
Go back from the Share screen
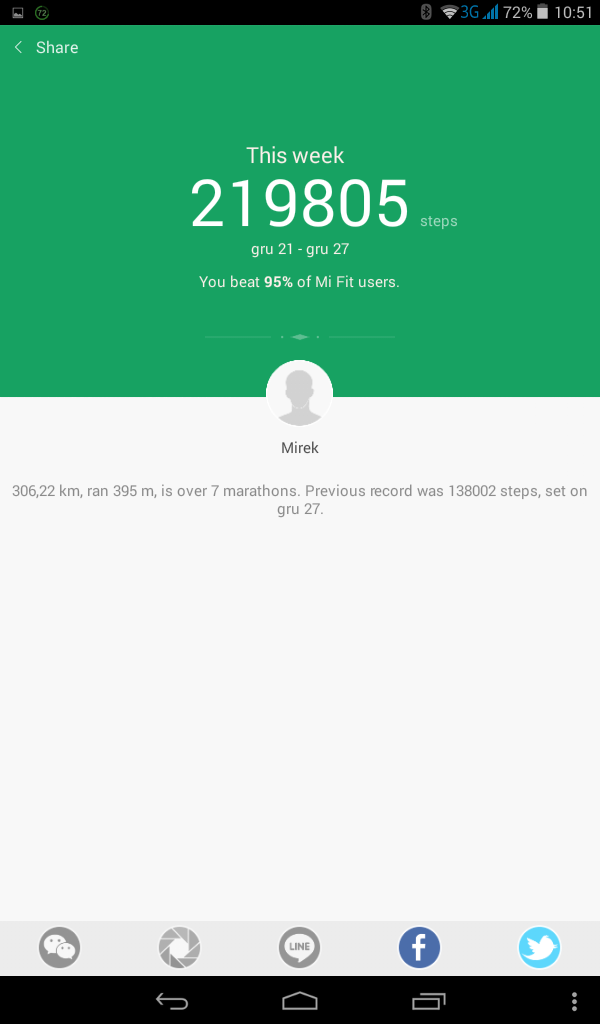pos(19,47)
